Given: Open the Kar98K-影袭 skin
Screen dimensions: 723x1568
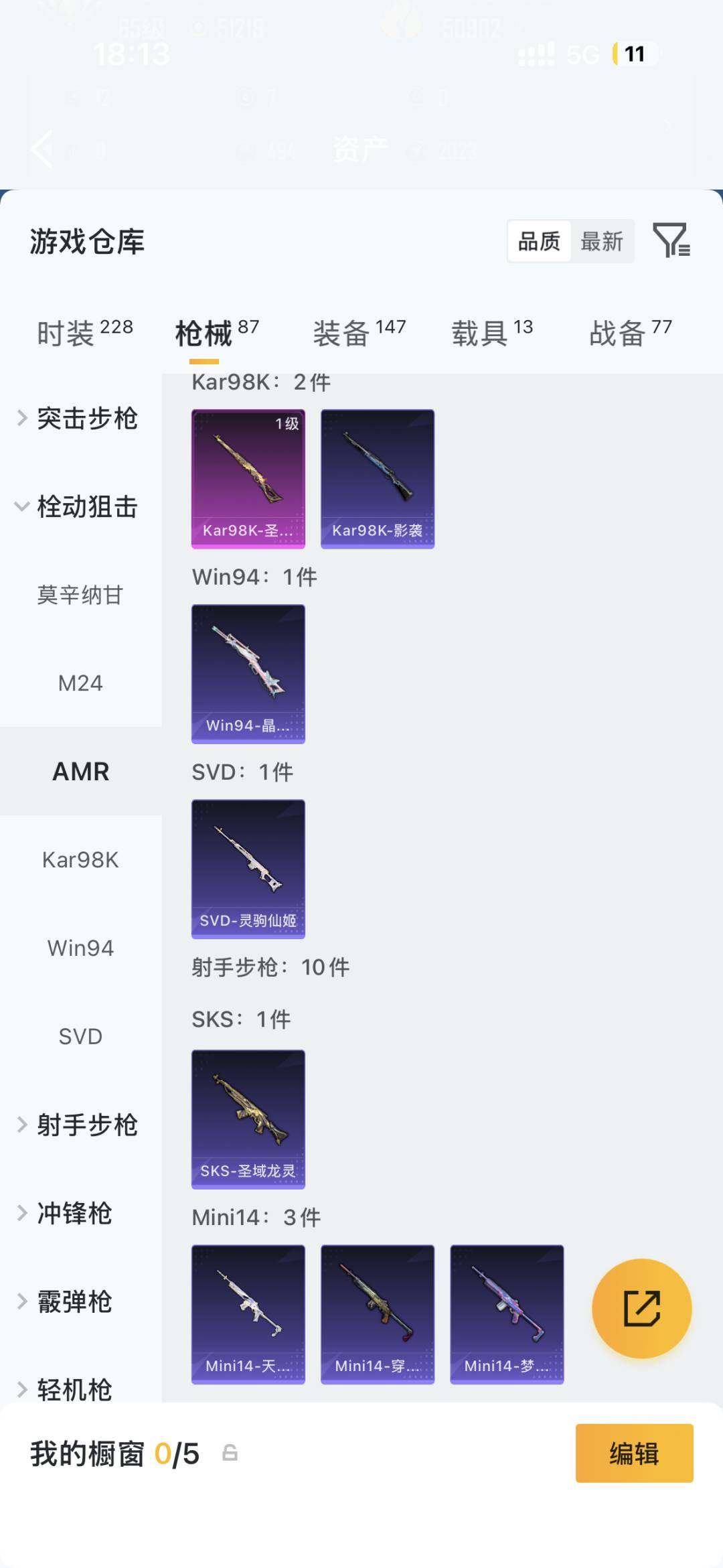Looking at the screenshot, I should (x=377, y=476).
